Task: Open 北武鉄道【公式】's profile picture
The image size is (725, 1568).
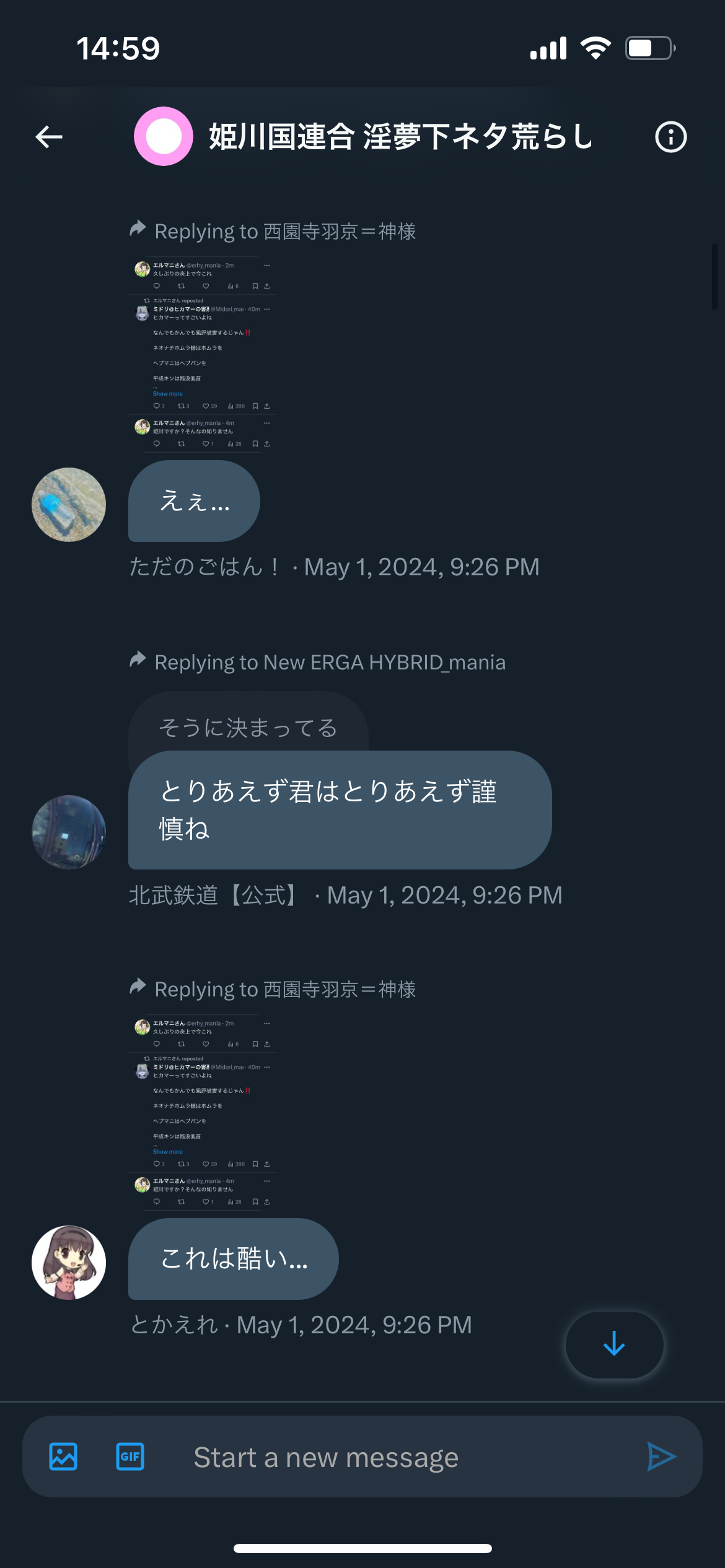Action: coord(69,832)
